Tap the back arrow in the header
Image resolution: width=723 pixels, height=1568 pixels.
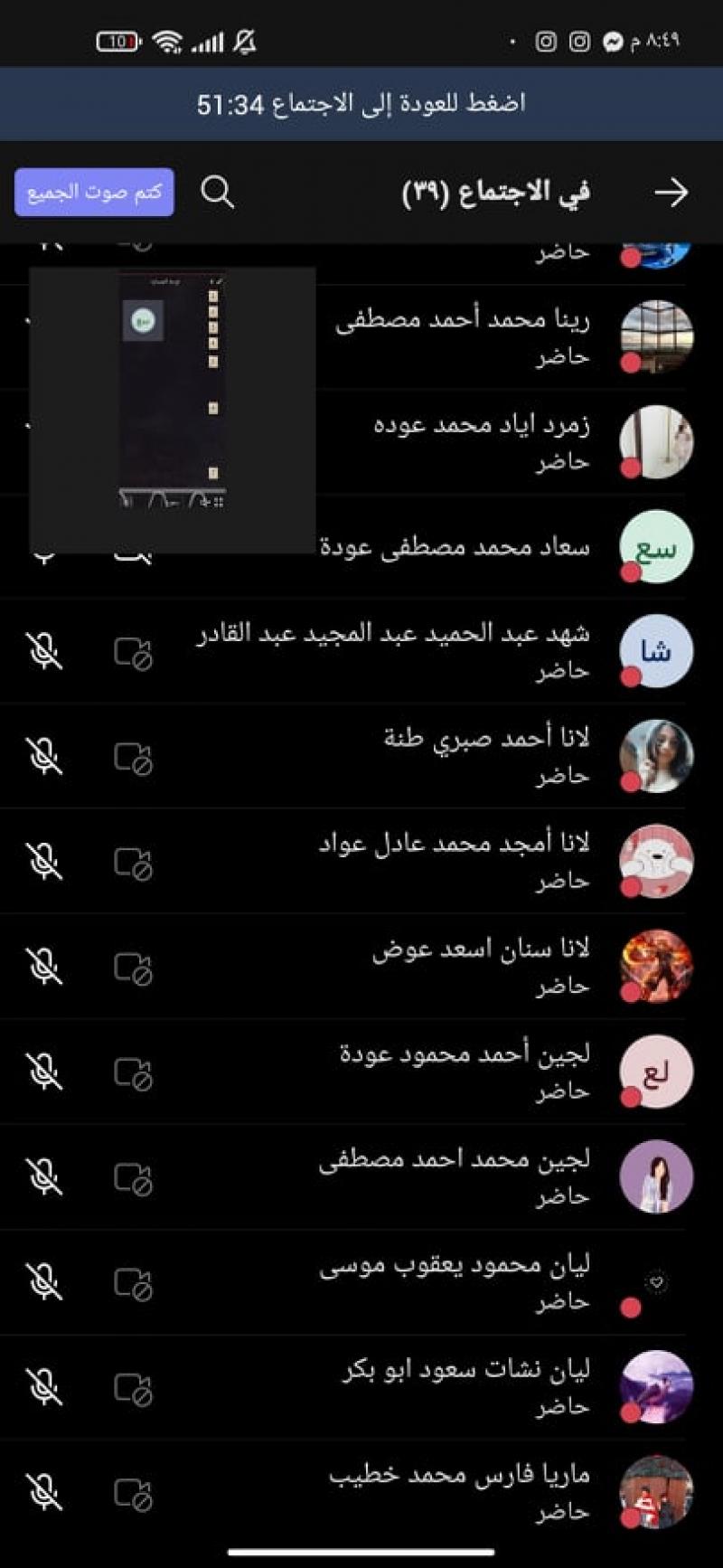(671, 193)
